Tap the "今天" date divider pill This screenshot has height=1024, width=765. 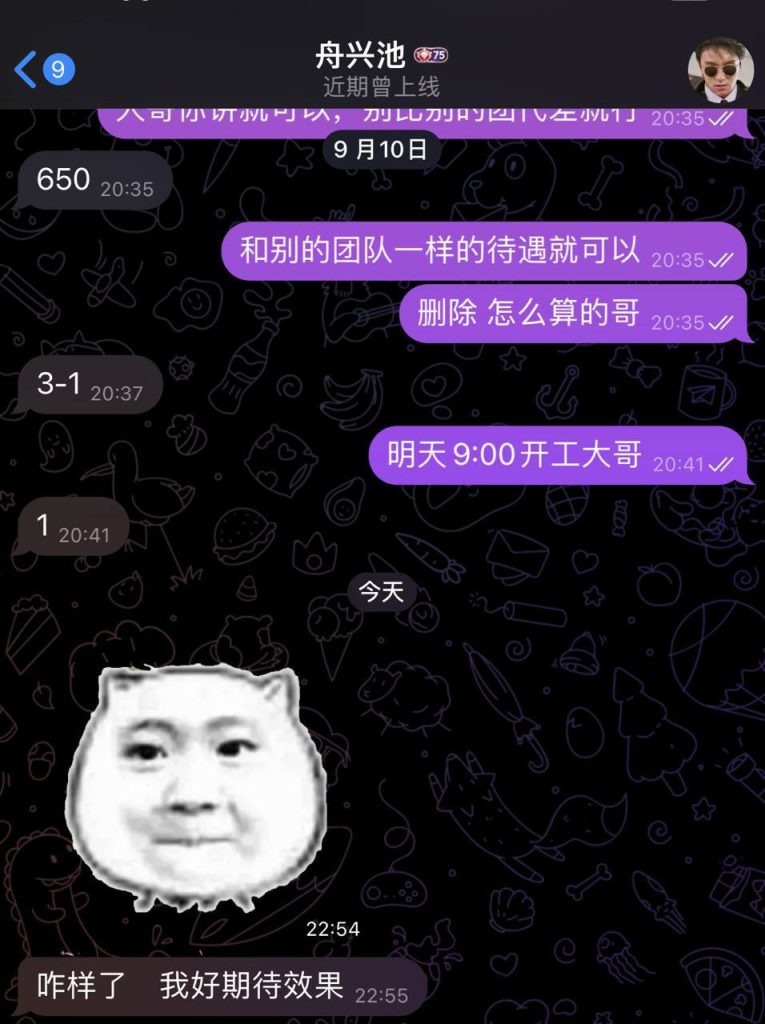tap(383, 591)
